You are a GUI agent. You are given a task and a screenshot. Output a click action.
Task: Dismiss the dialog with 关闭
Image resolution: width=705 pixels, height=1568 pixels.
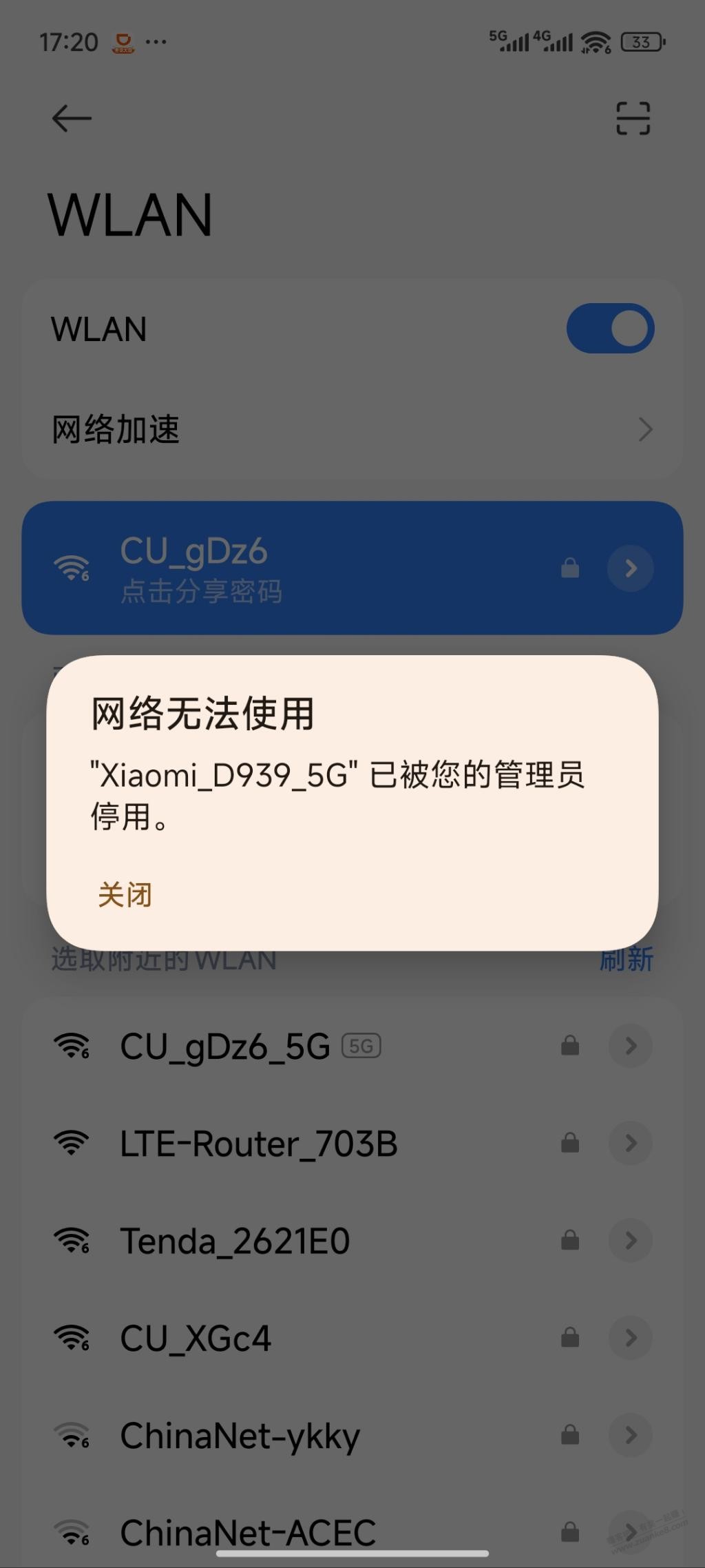tap(125, 895)
